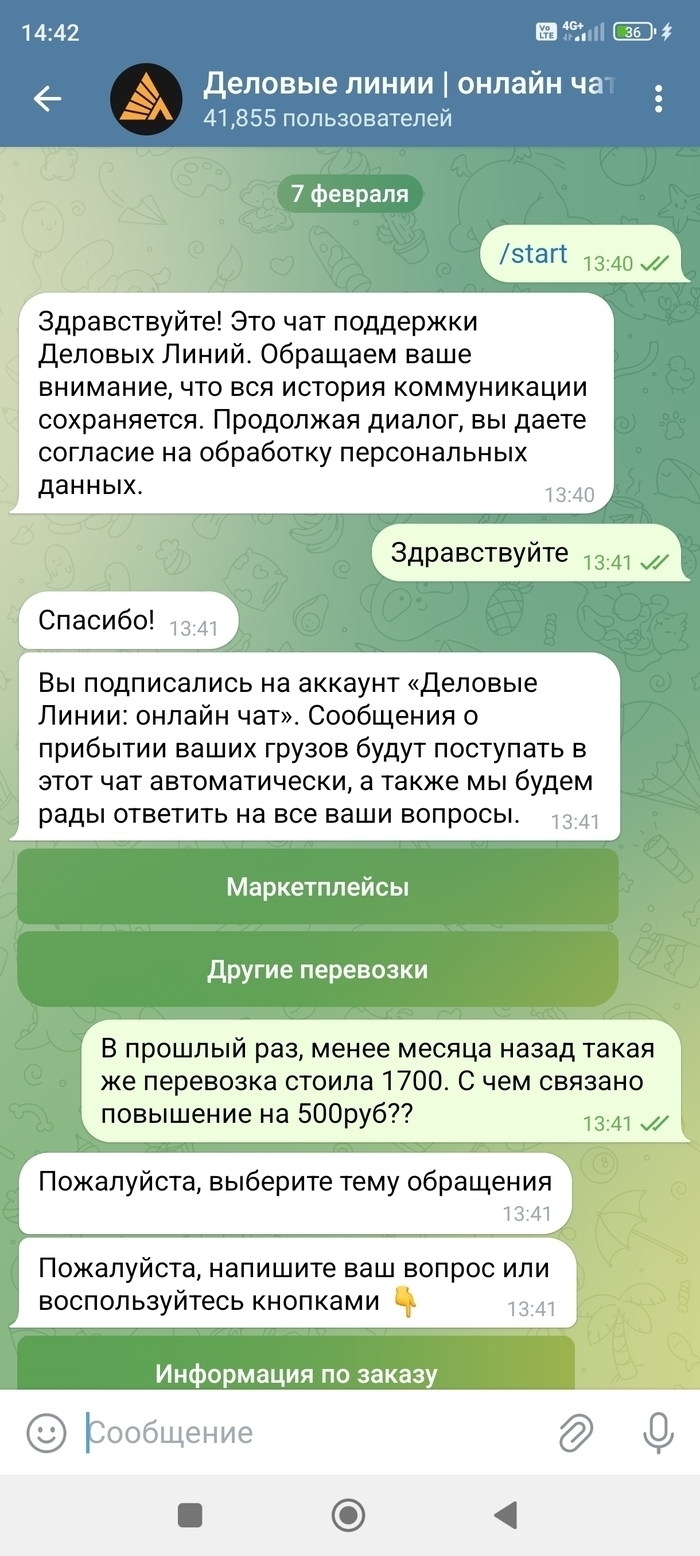This screenshot has width=700, height=1556.
Task: Tap the Информация по заказу button
Action: [296, 1371]
